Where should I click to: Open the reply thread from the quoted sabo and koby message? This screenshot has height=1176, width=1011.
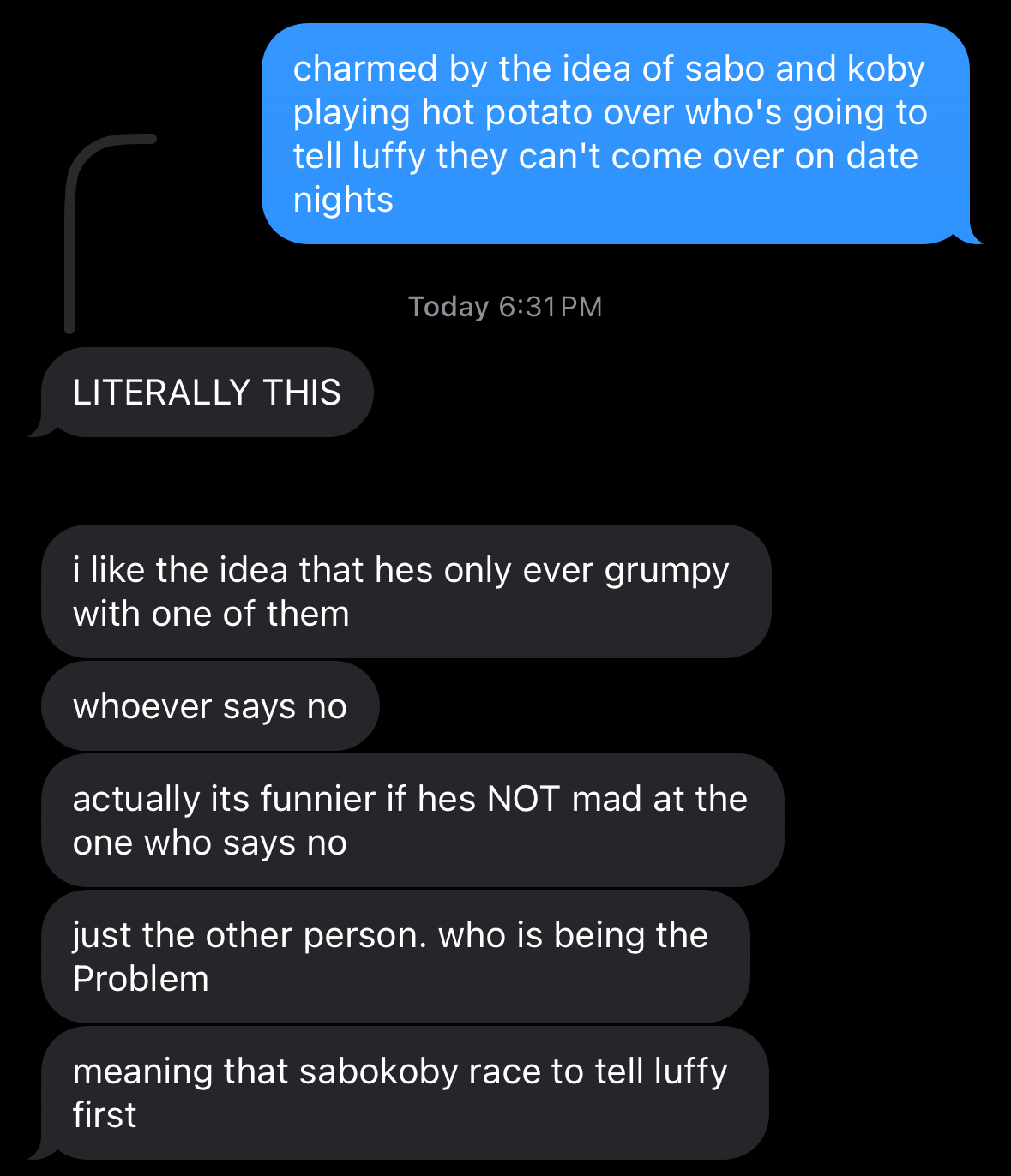click(x=614, y=134)
